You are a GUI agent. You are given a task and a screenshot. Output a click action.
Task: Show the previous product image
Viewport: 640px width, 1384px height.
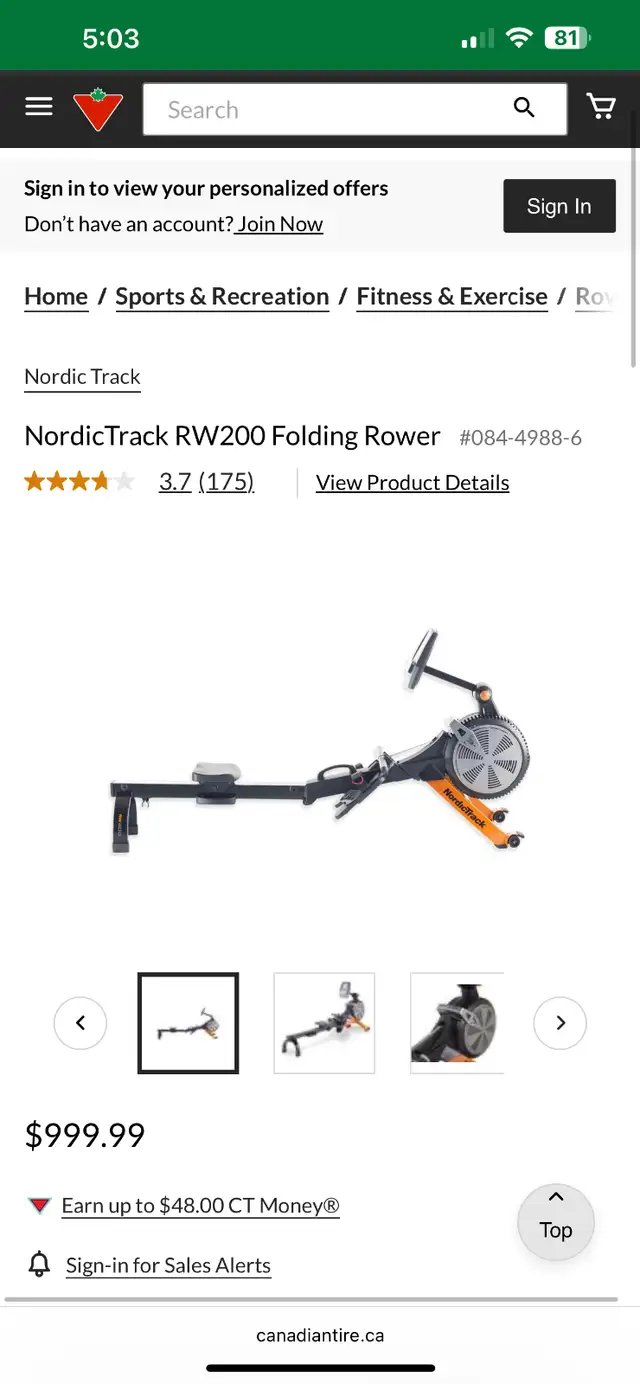[x=80, y=1023]
